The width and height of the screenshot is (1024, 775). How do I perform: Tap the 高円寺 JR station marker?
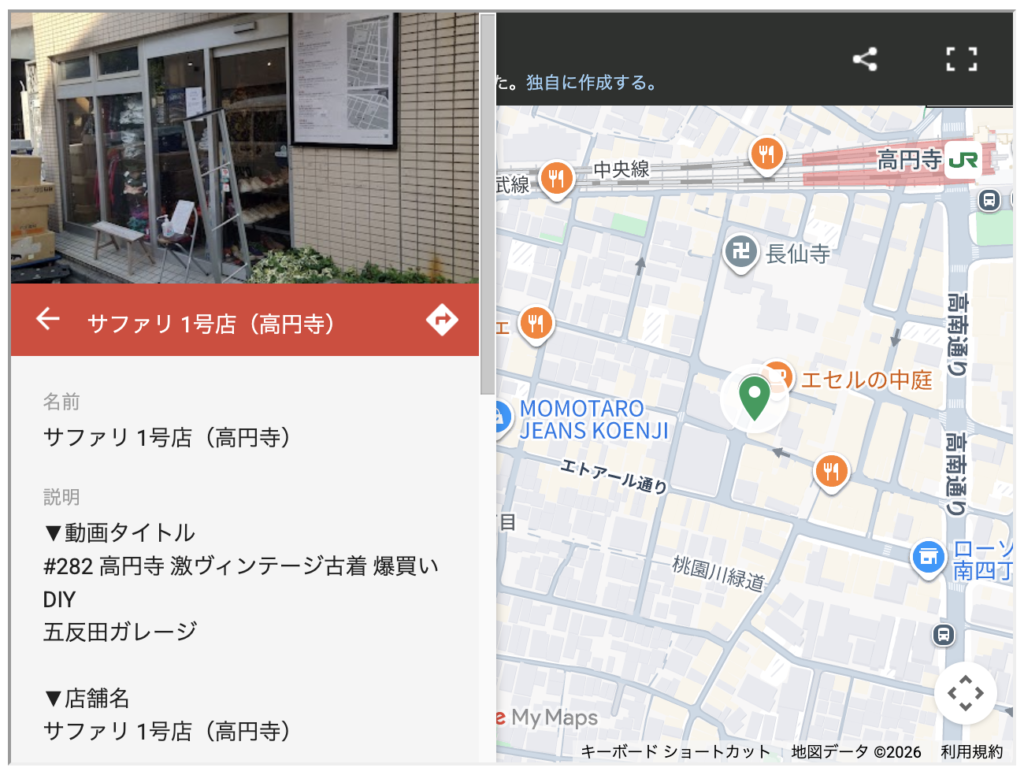pos(962,160)
